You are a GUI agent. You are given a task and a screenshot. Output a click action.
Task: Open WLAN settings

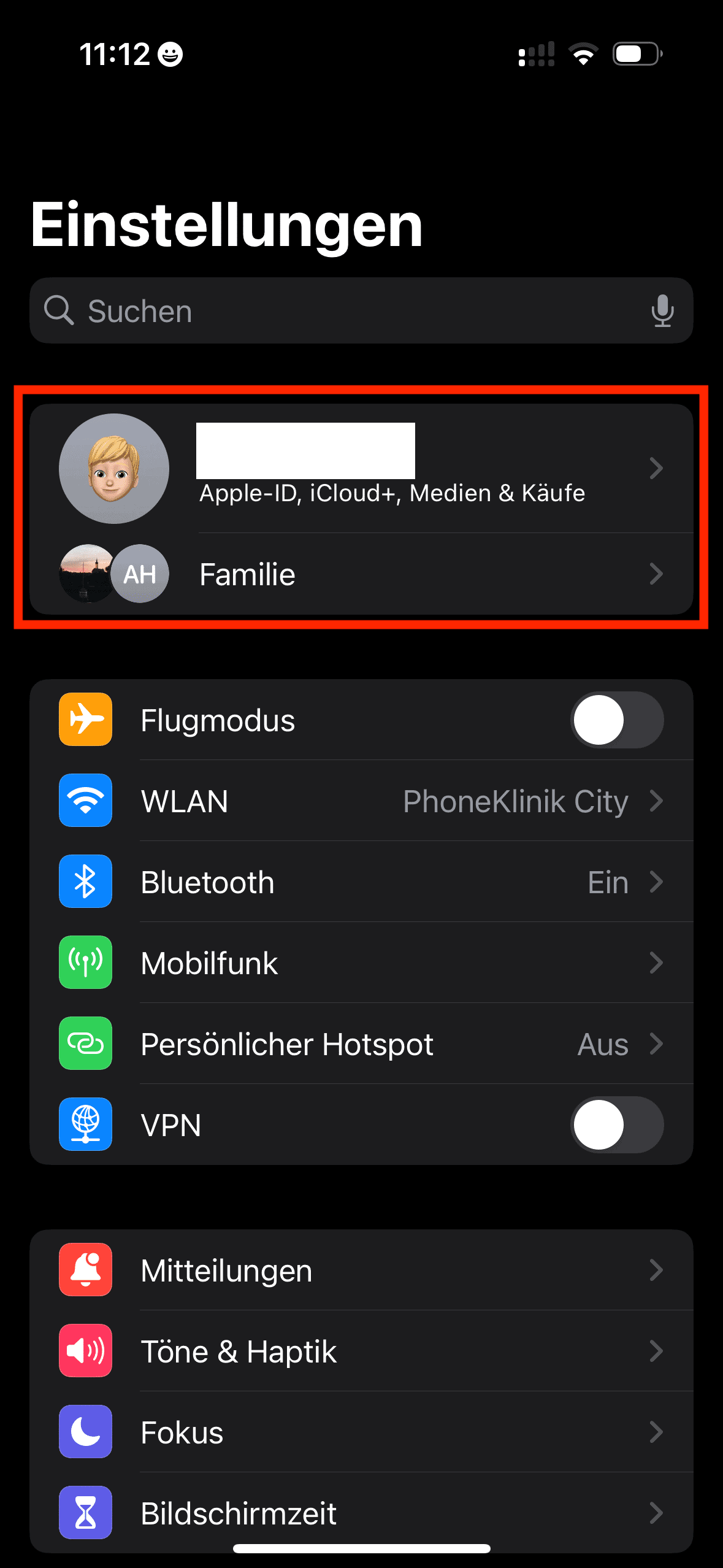(392, 801)
